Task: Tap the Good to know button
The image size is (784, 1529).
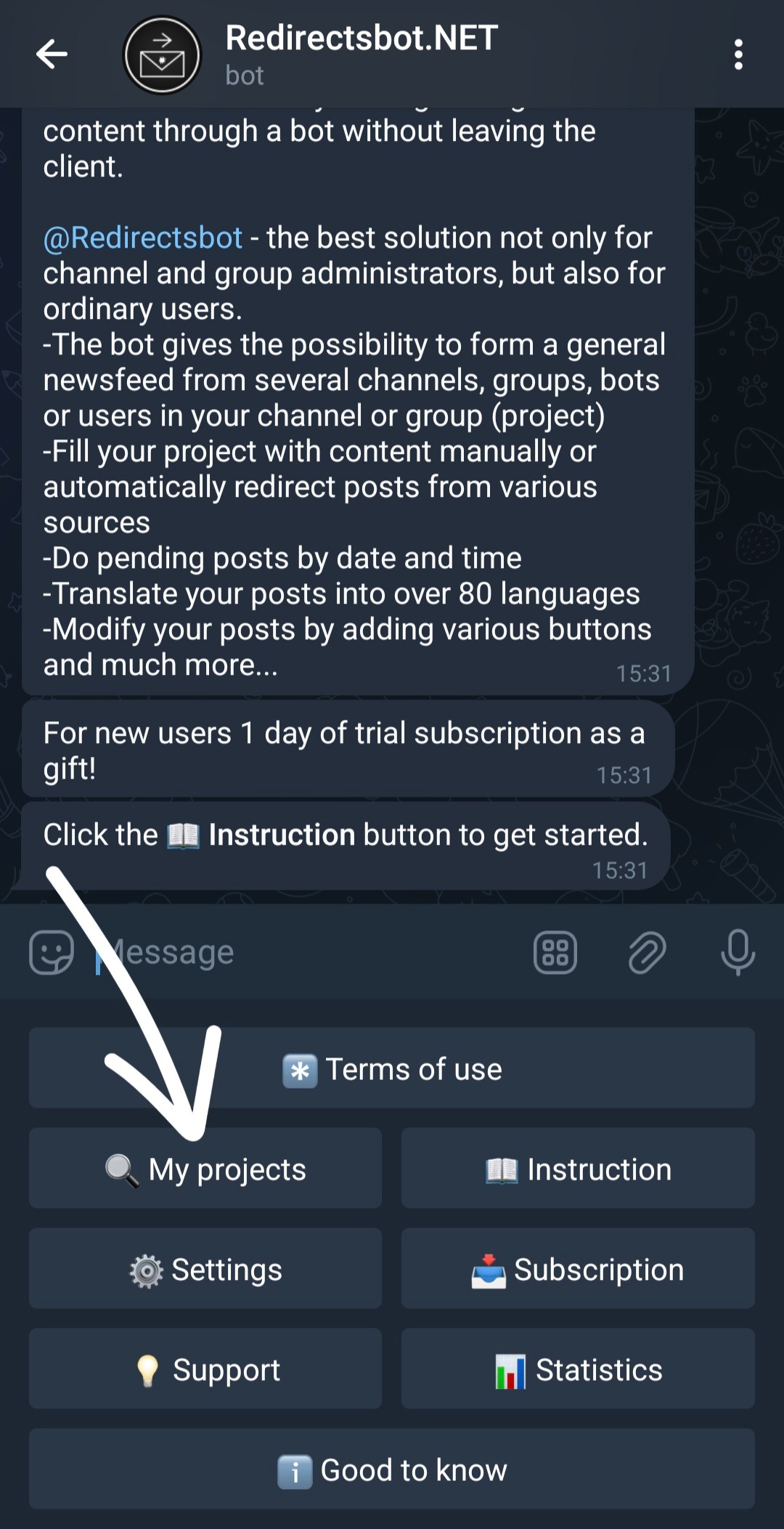Action: pos(392,1469)
